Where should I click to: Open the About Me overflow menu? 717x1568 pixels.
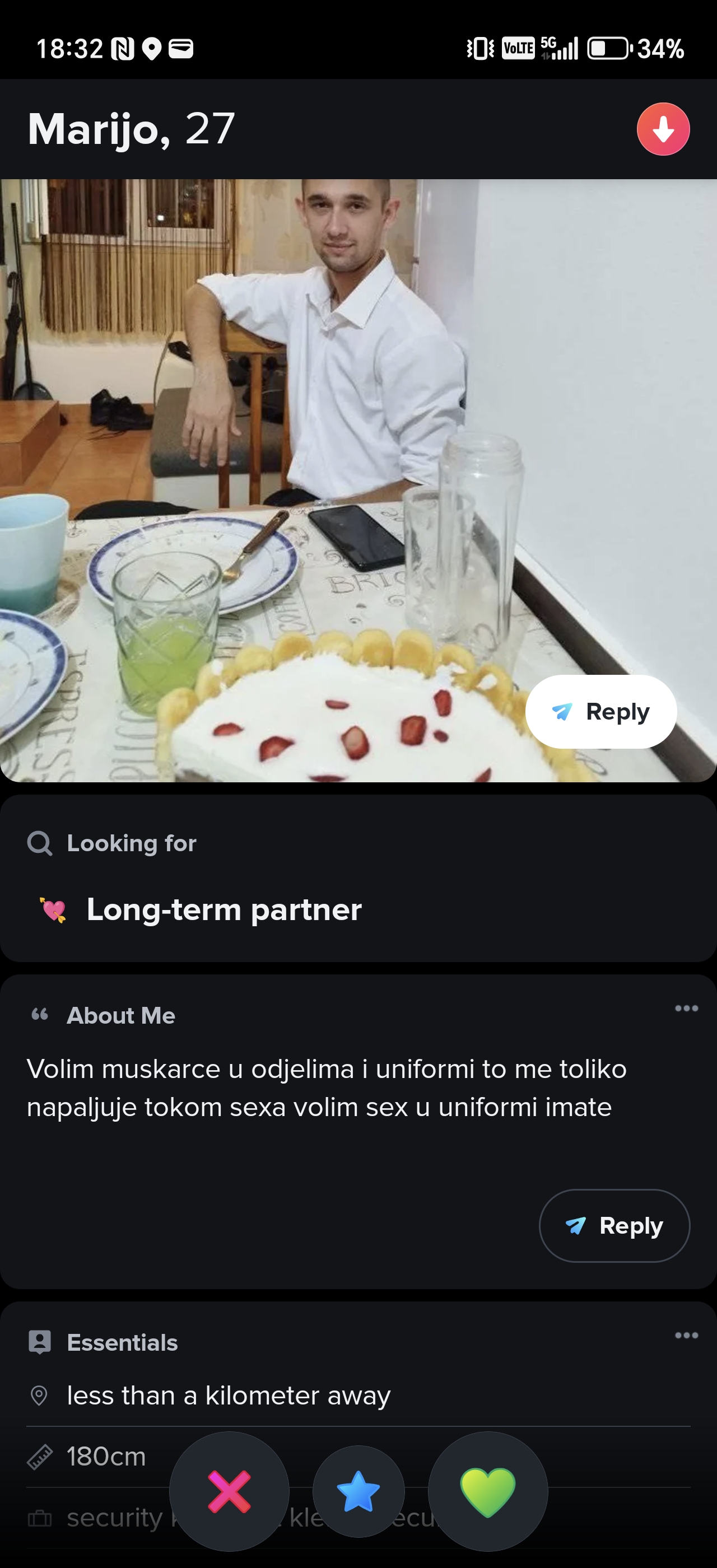(686, 1009)
